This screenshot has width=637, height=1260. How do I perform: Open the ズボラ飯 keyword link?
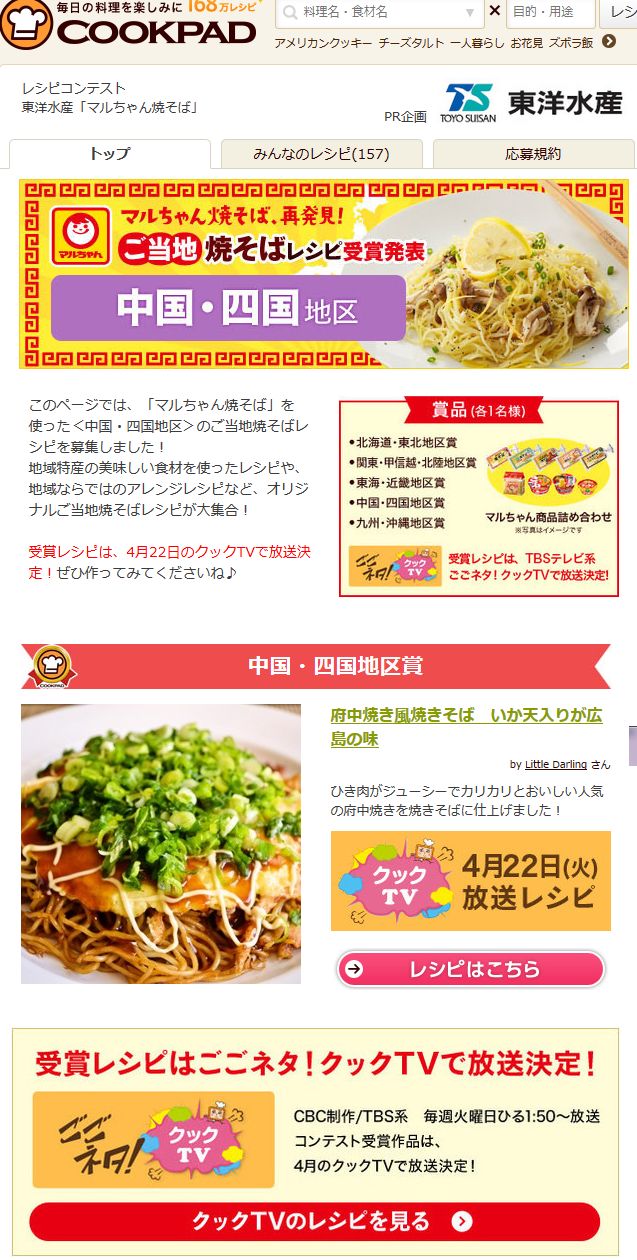click(571, 43)
